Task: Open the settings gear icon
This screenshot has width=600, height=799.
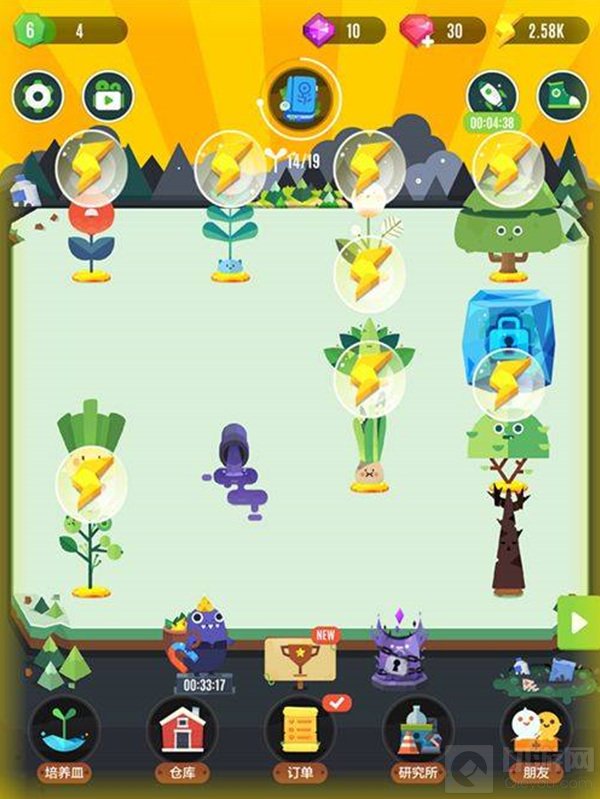Action: [38, 97]
